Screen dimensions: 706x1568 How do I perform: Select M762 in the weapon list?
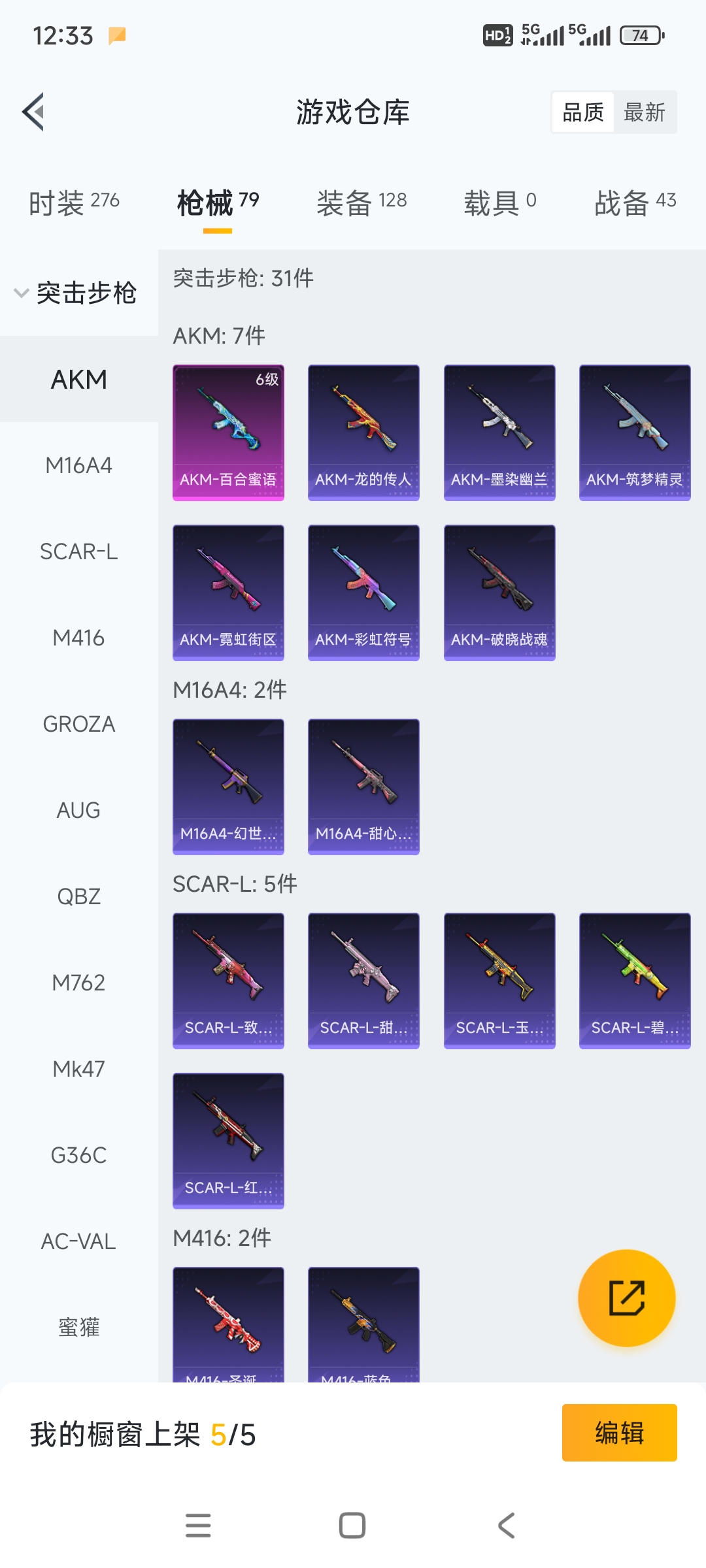coord(78,983)
